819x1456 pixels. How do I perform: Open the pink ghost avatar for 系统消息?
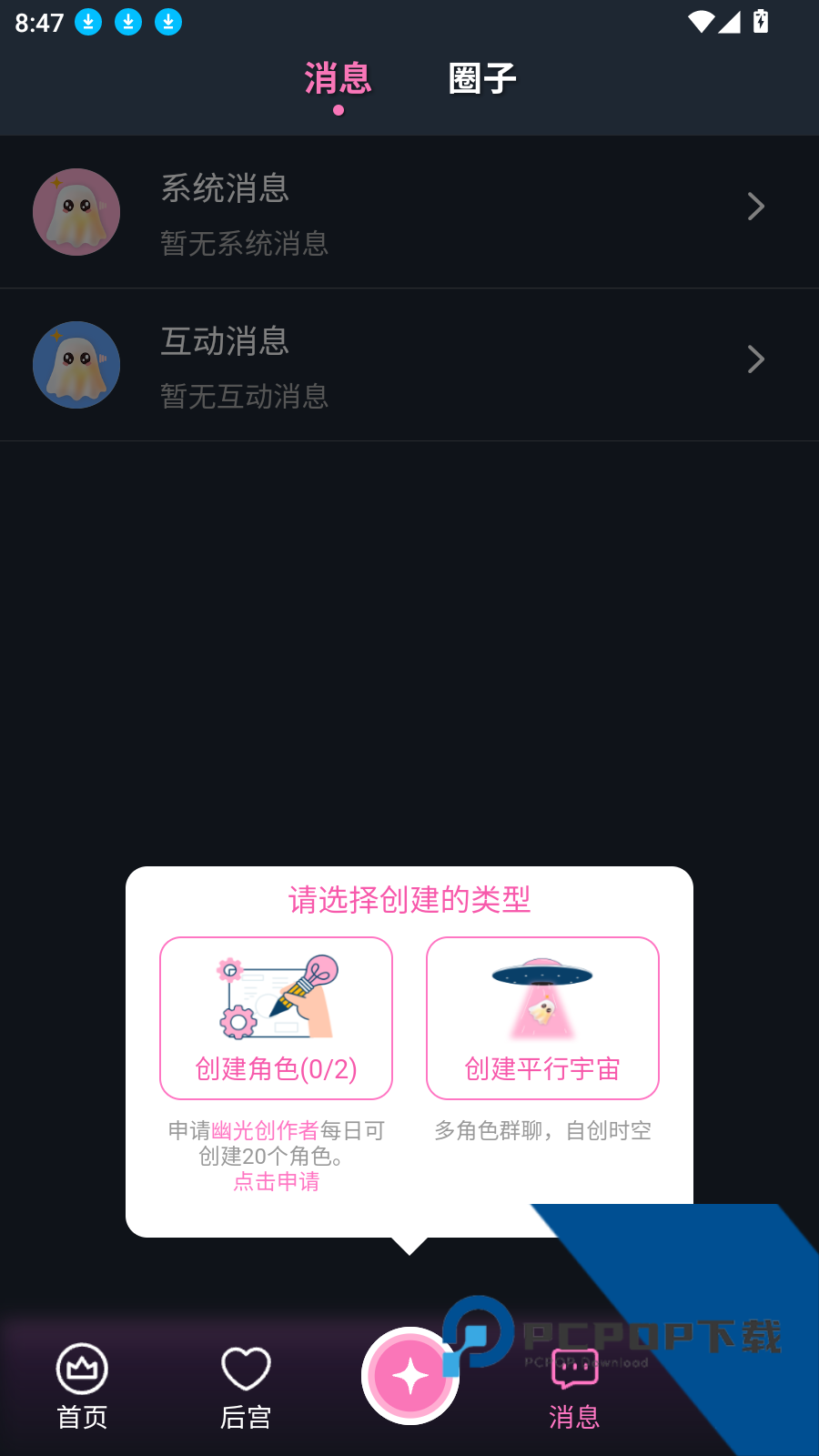pos(76,211)
